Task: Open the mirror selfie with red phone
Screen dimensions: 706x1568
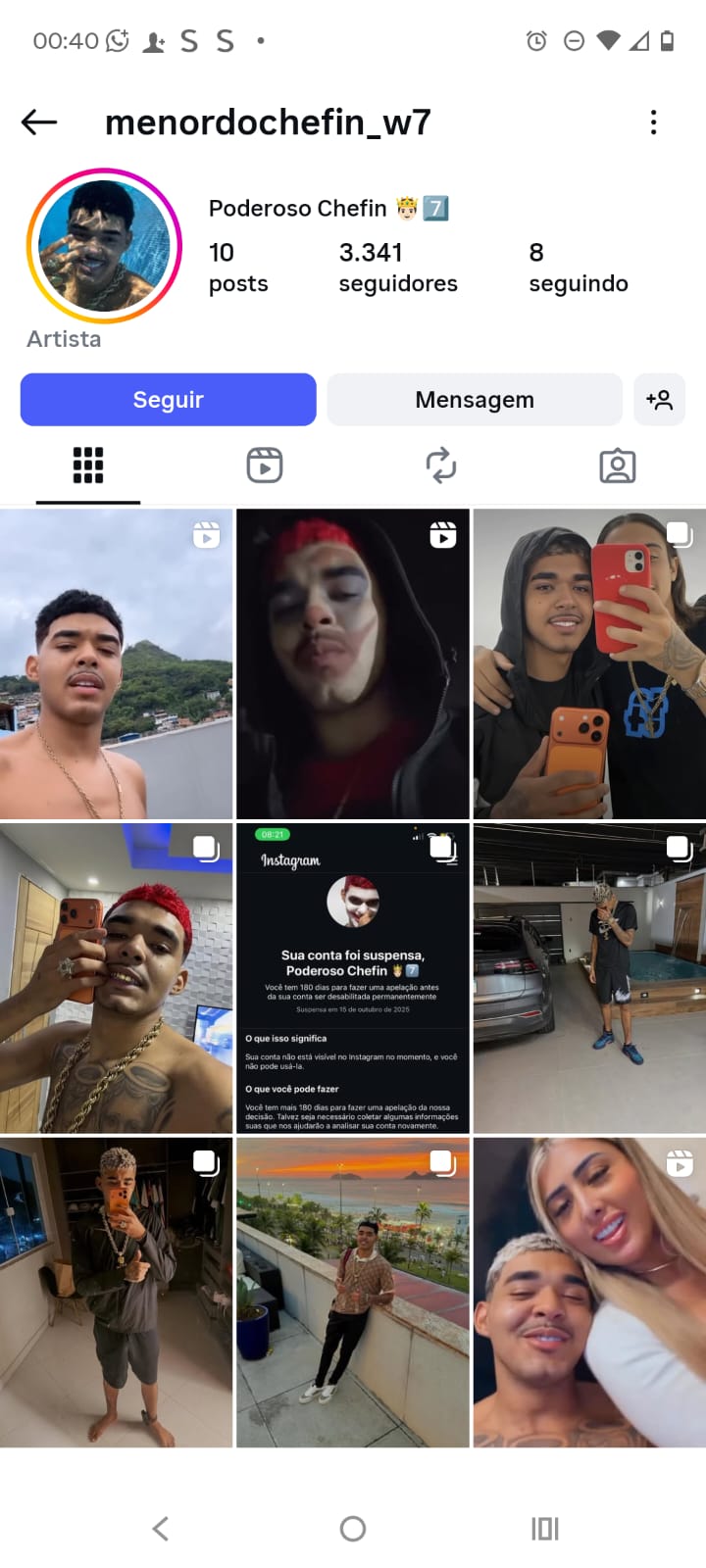Action: (x=589, y=664)
